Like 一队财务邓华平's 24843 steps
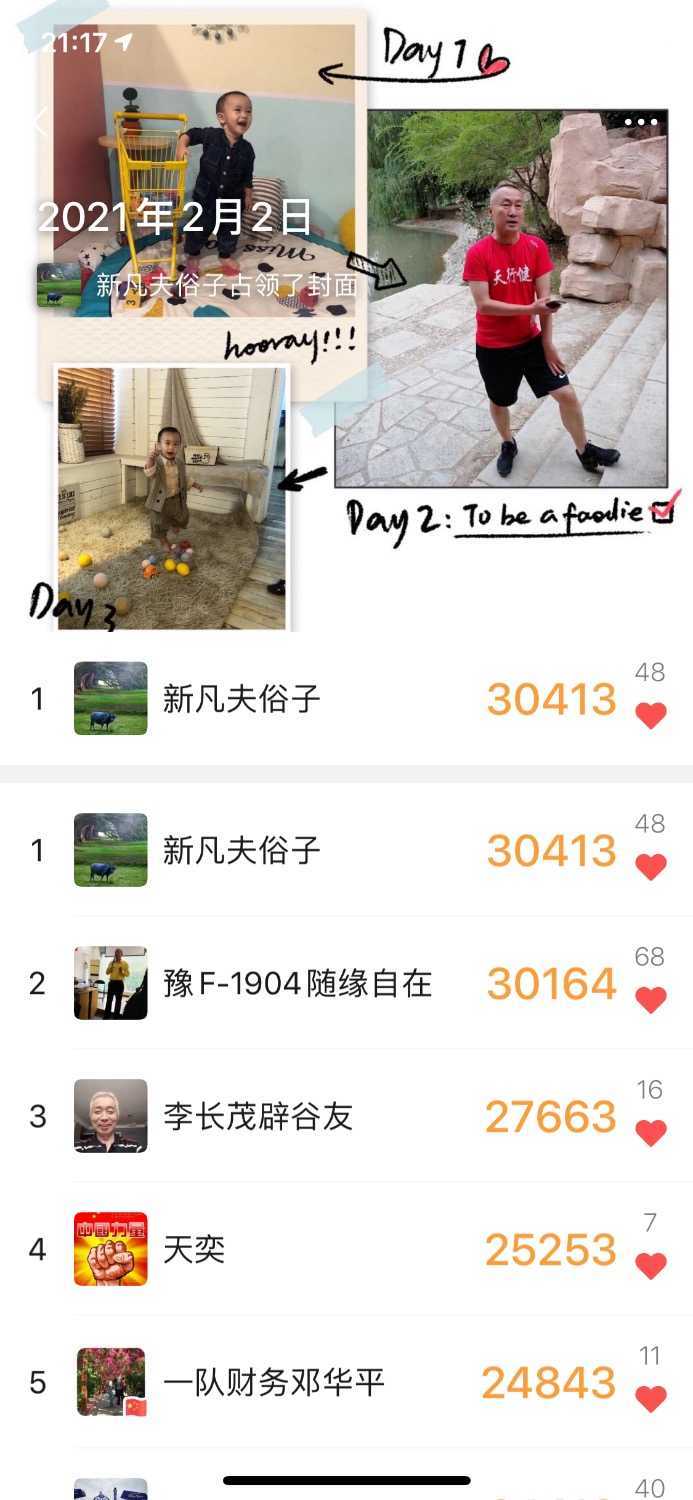 tap(651, 1398)
